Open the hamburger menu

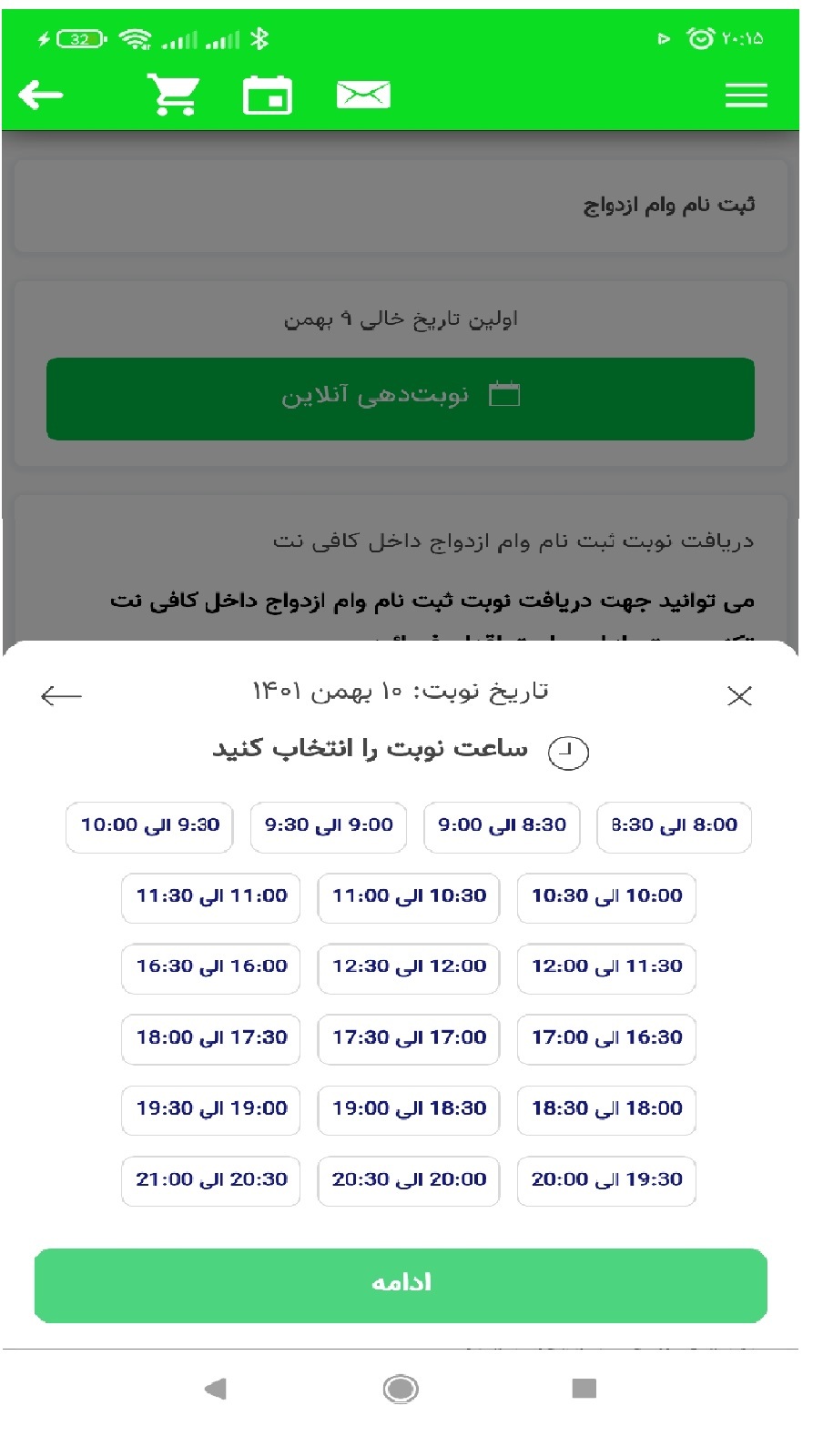(x=746, y=94)
